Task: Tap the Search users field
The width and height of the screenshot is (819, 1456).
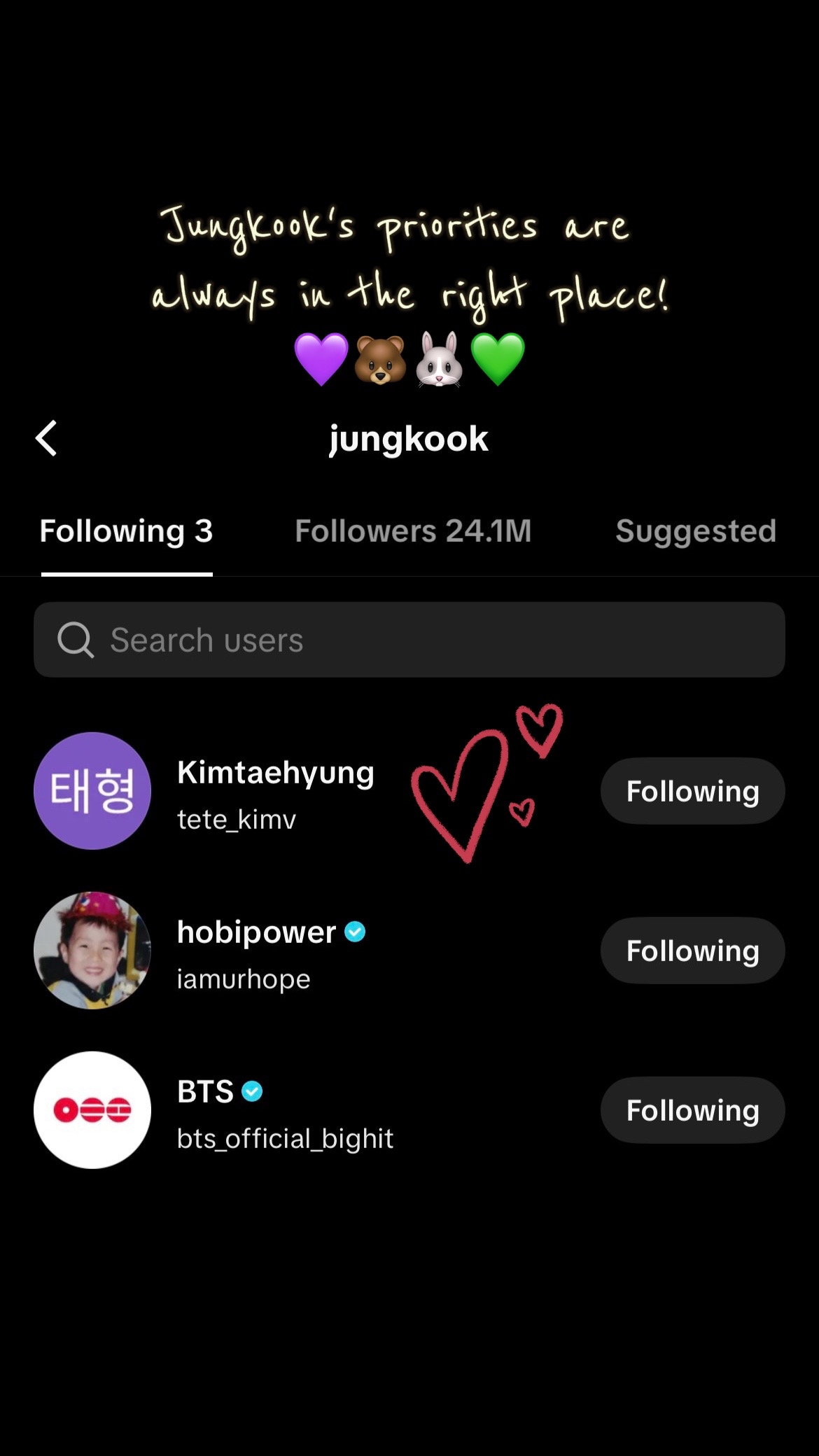Action: point(409,640)
